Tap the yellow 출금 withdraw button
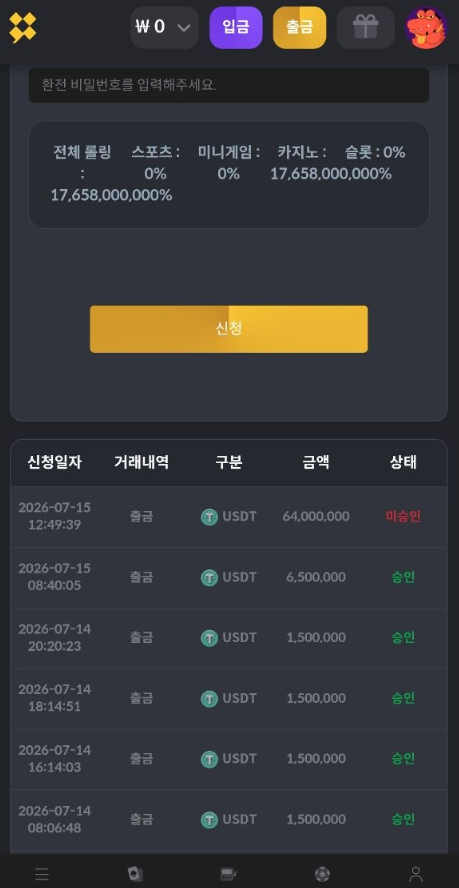459x888 pixels. tap(299, 27)
